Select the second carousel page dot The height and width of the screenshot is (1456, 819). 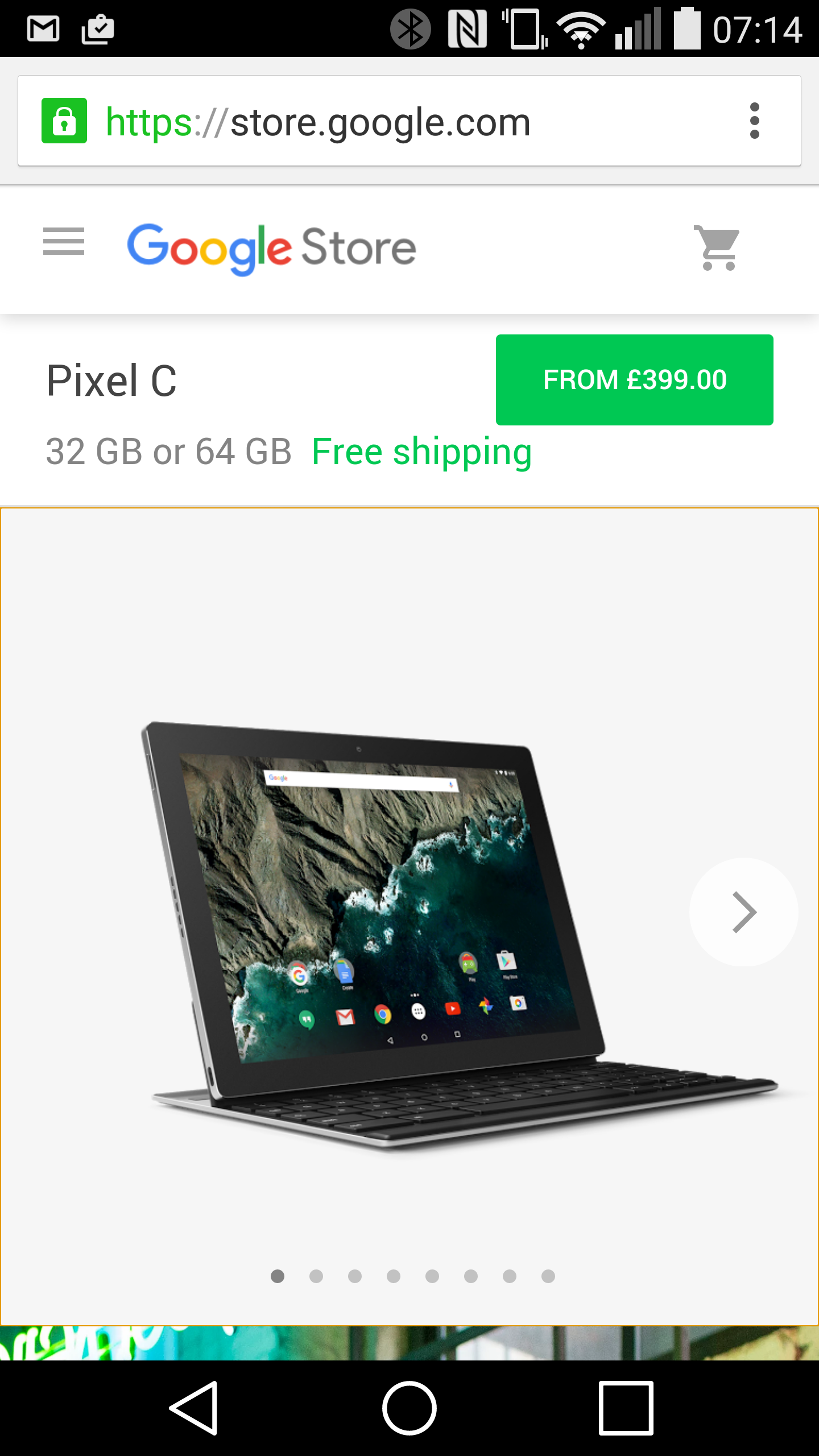316,1276
